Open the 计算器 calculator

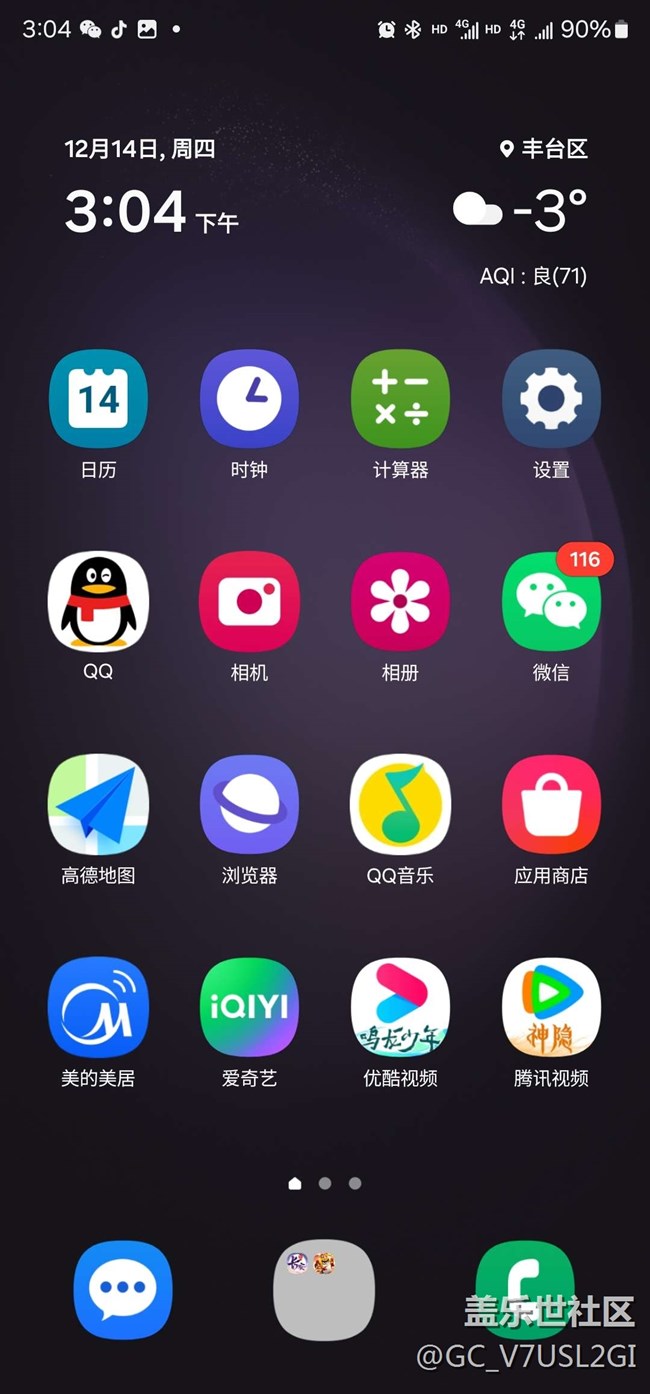point(400,399)
